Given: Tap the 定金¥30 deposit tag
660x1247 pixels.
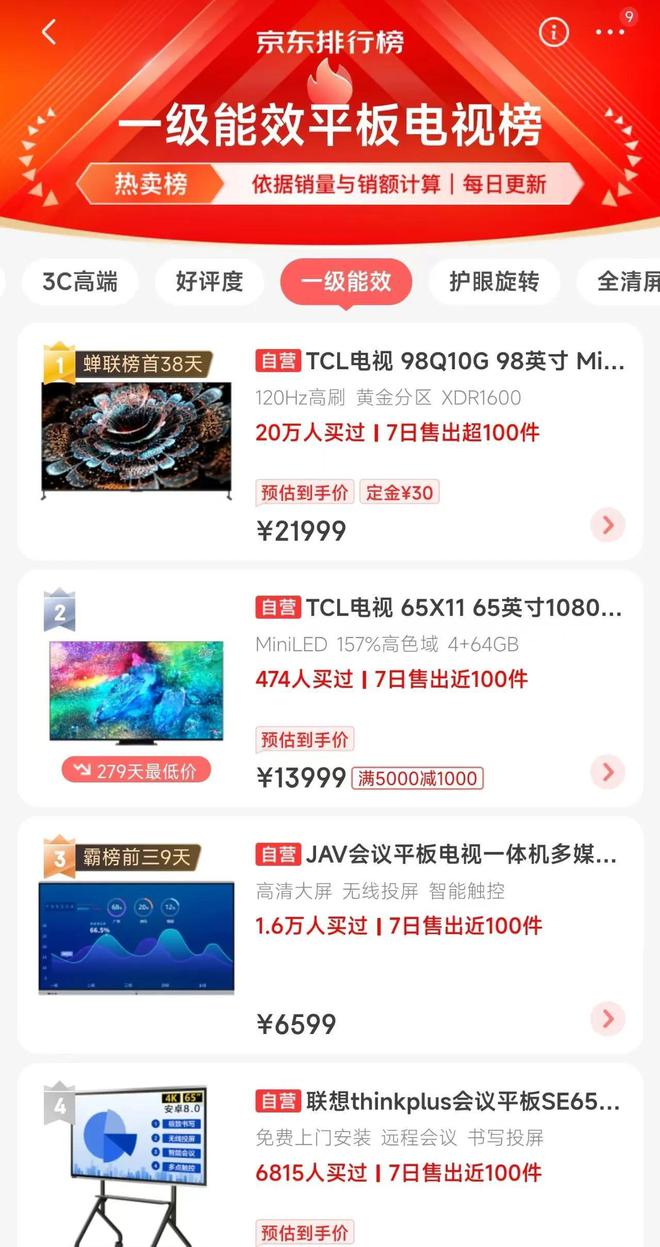Looking at the screenshot, I should 399,492.
